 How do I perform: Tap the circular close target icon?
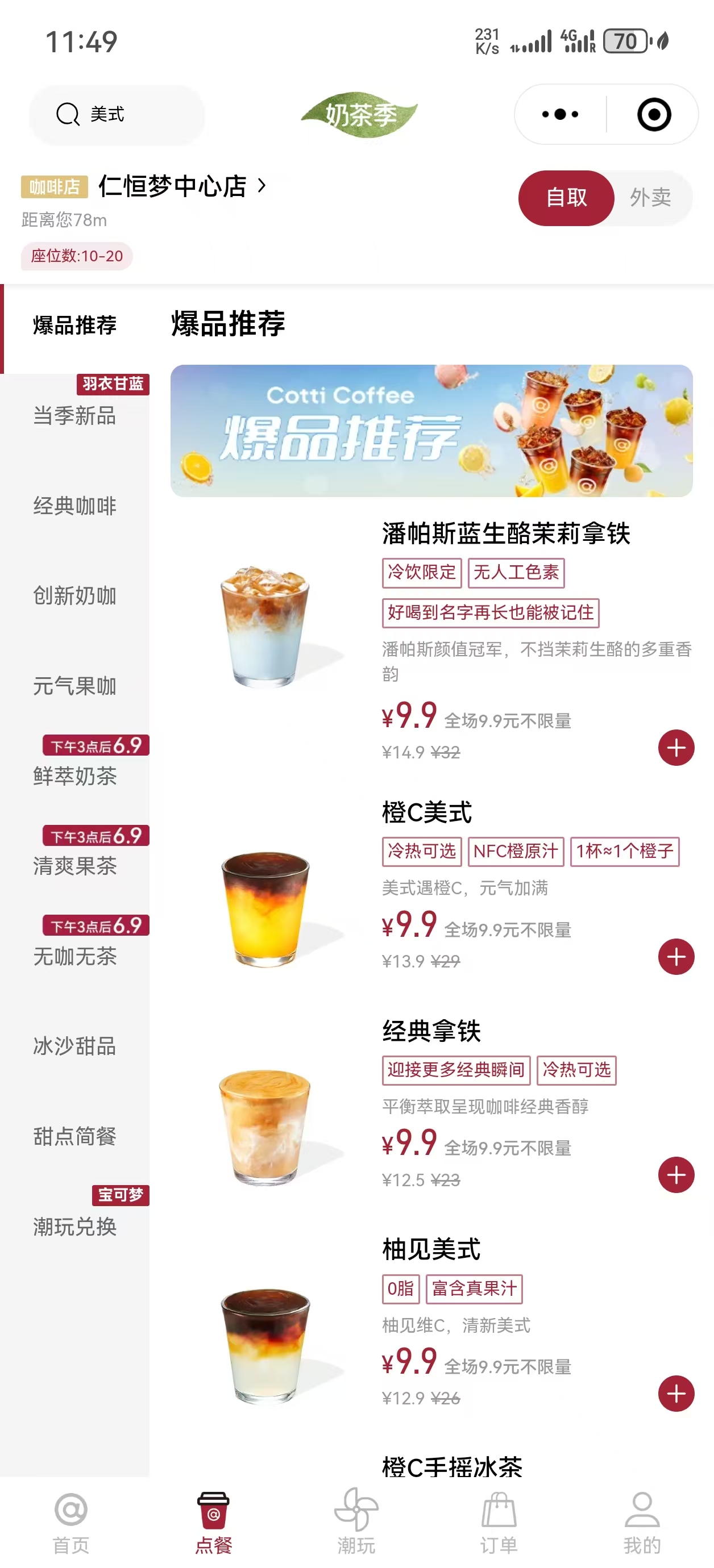653,113
